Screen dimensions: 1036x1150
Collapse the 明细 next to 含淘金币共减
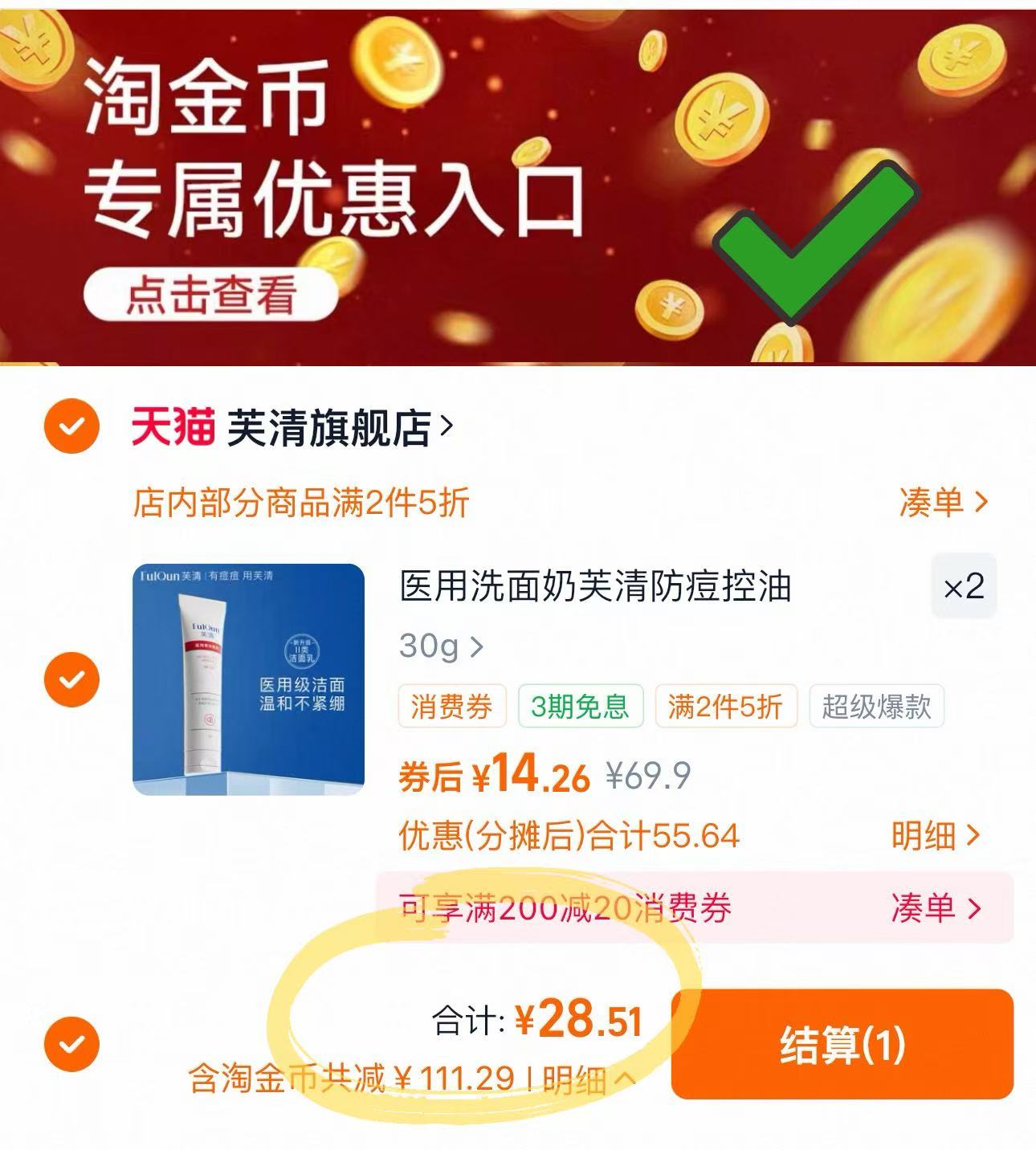pyautogui.click(x=588, y=1079)
